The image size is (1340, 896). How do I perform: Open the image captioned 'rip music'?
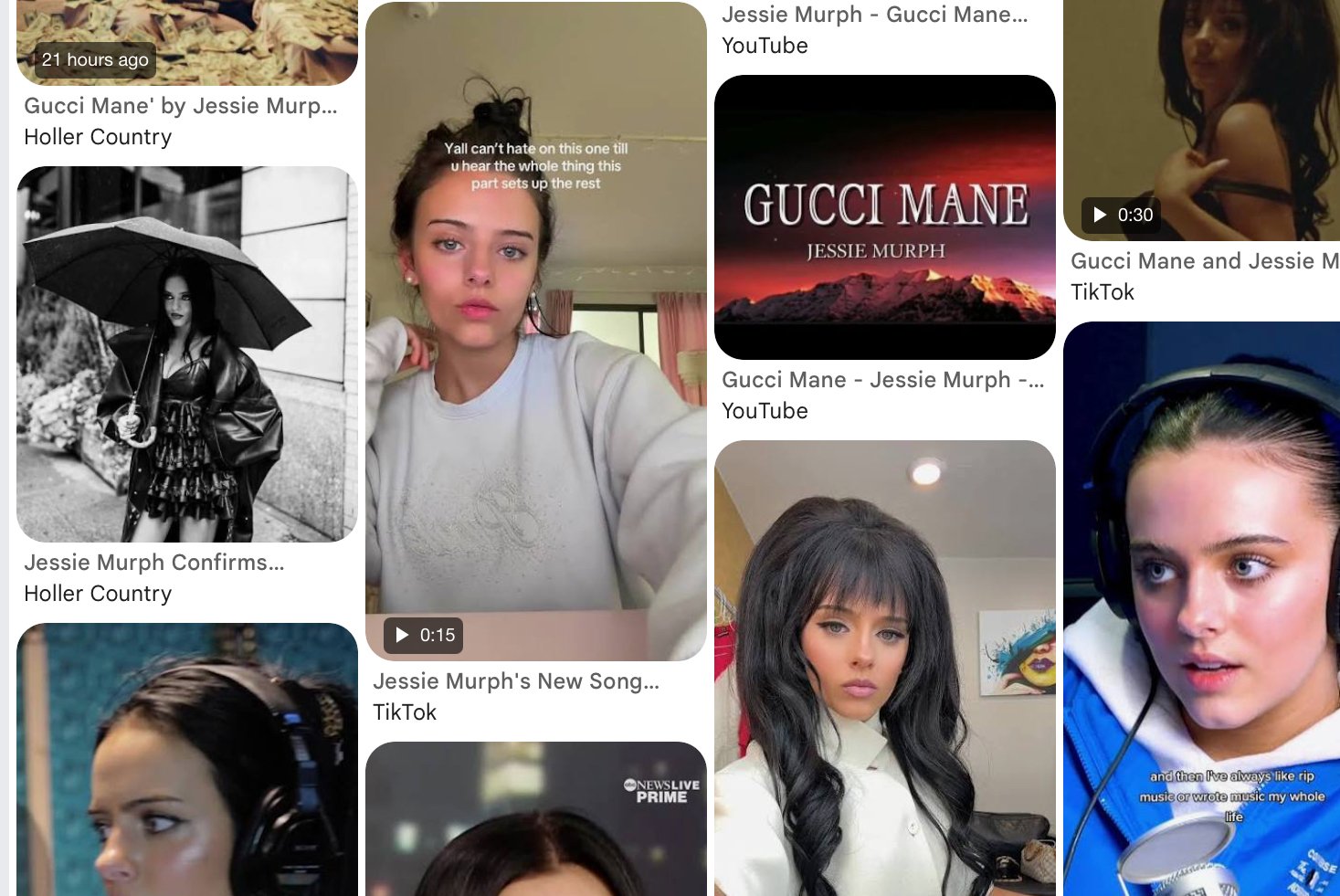pyautogui.click(x=1201, y=607)
